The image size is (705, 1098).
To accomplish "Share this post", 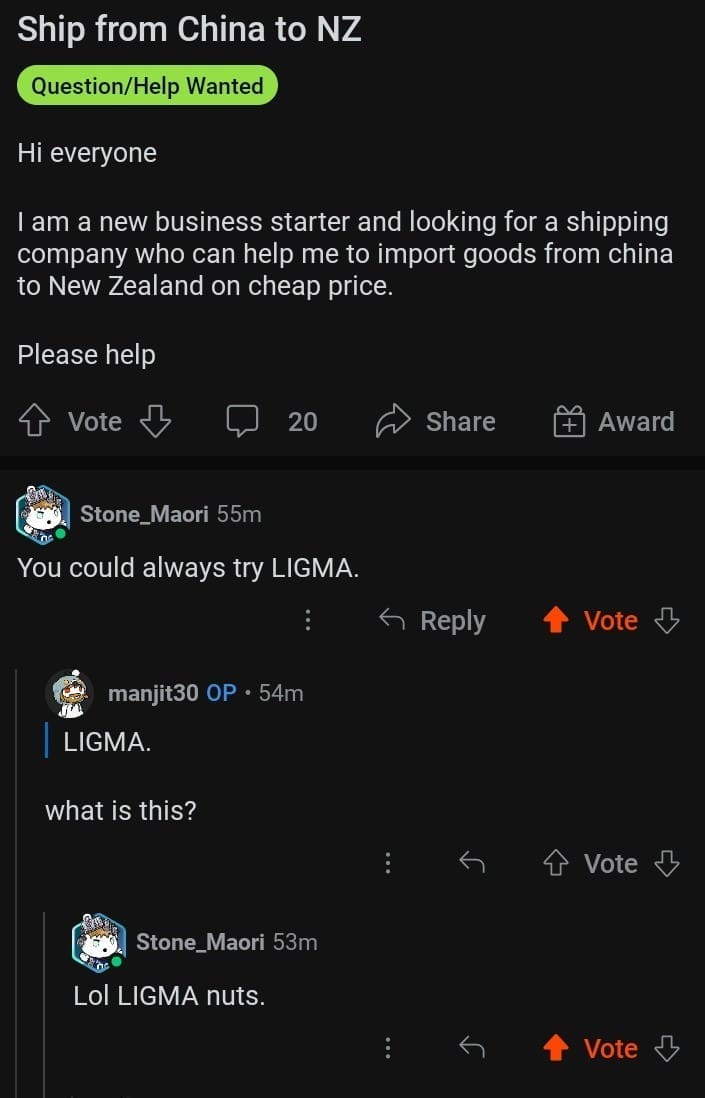I will [x=436, y=422].
